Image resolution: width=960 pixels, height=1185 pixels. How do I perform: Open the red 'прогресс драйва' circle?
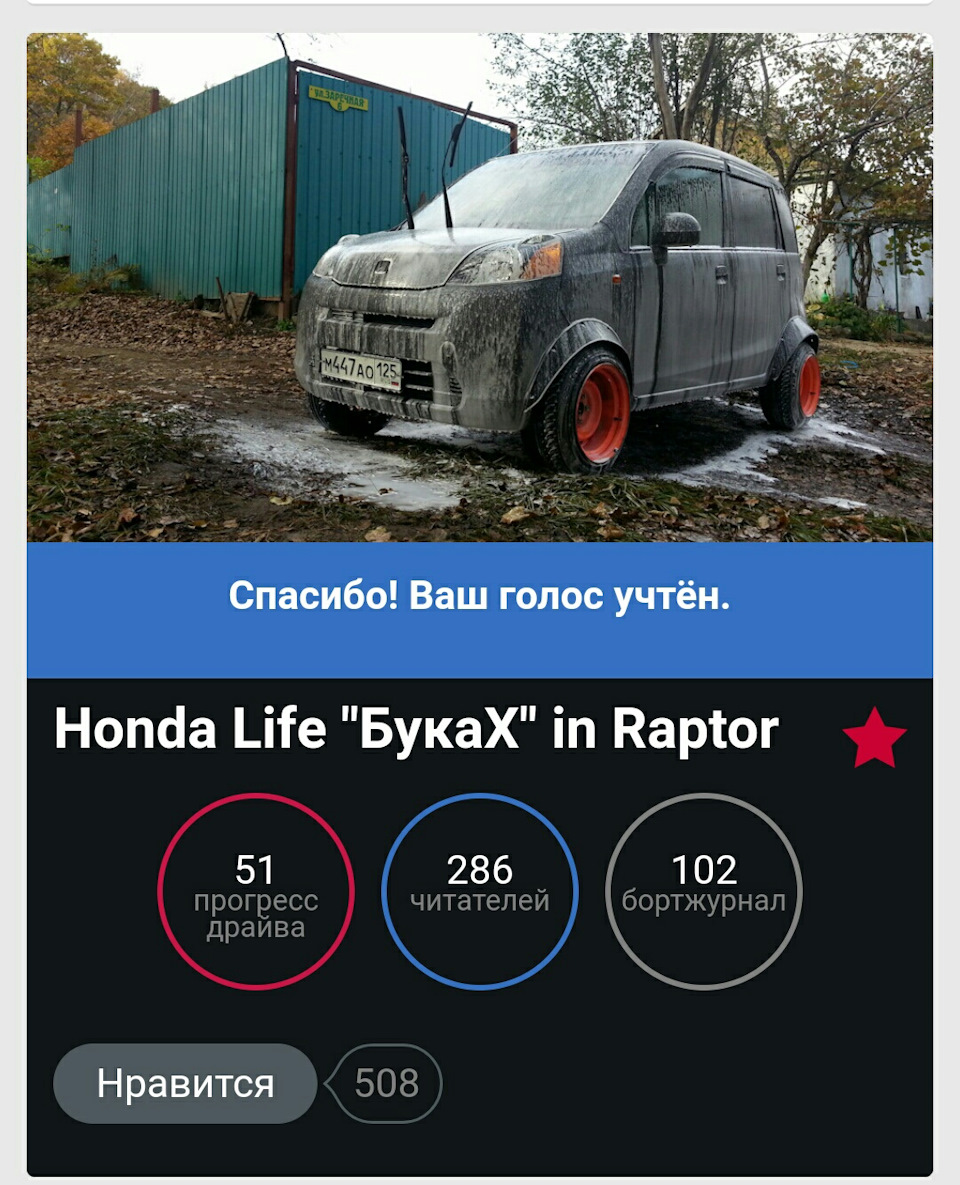pos(253,889)
